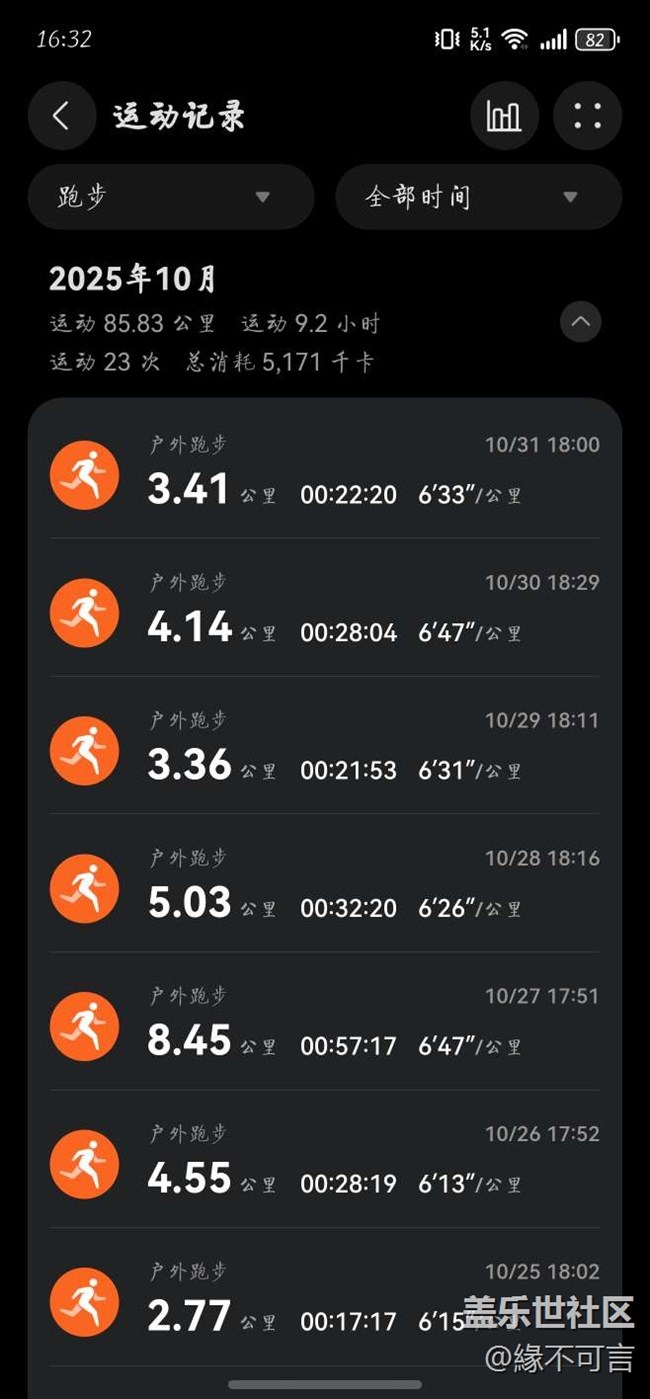Open the 10/27 17:51 run of 8.45 公里
Viewport: 650px width, 1399px height.
tap(325, 1023)
